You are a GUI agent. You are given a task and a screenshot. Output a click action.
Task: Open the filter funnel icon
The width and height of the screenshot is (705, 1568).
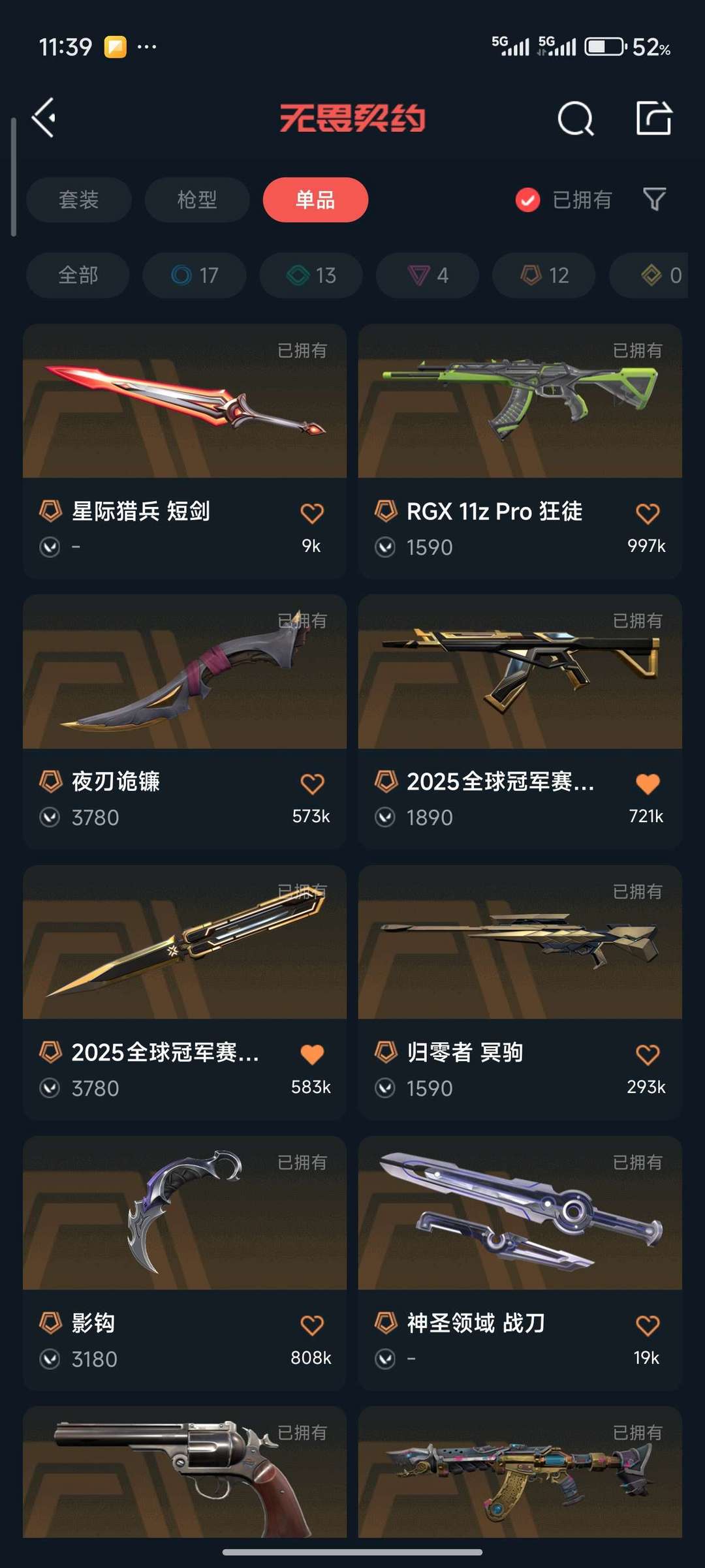point(654,200)
